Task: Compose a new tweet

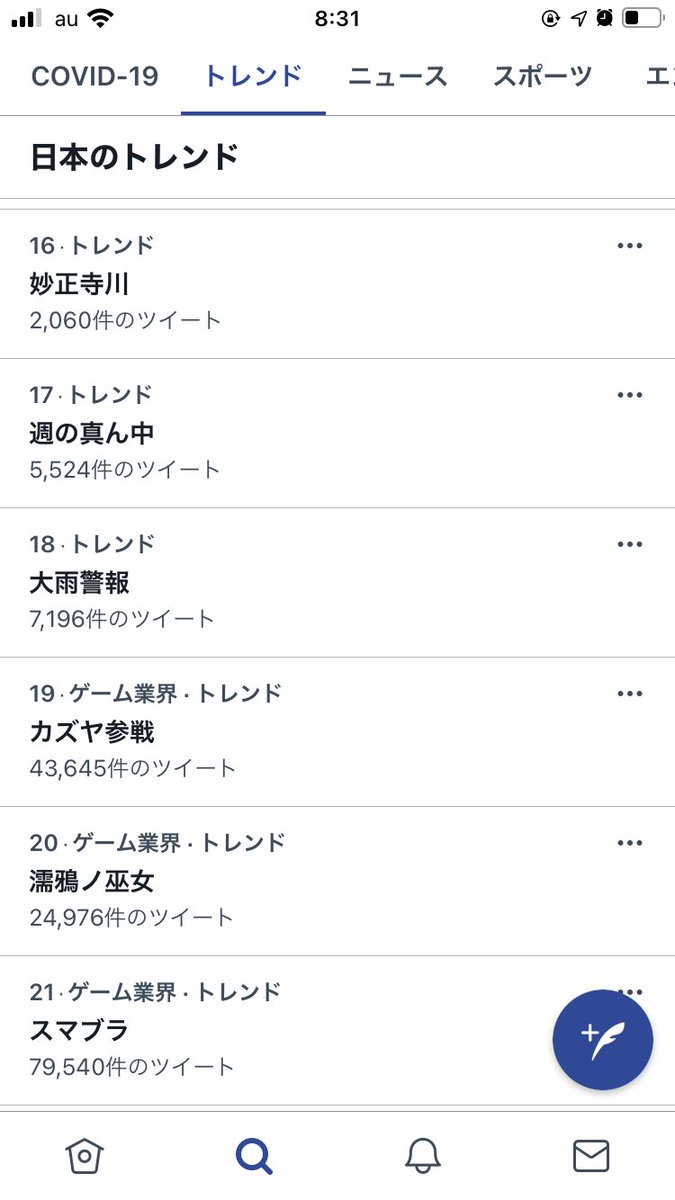Action: tap(603, 1041)
